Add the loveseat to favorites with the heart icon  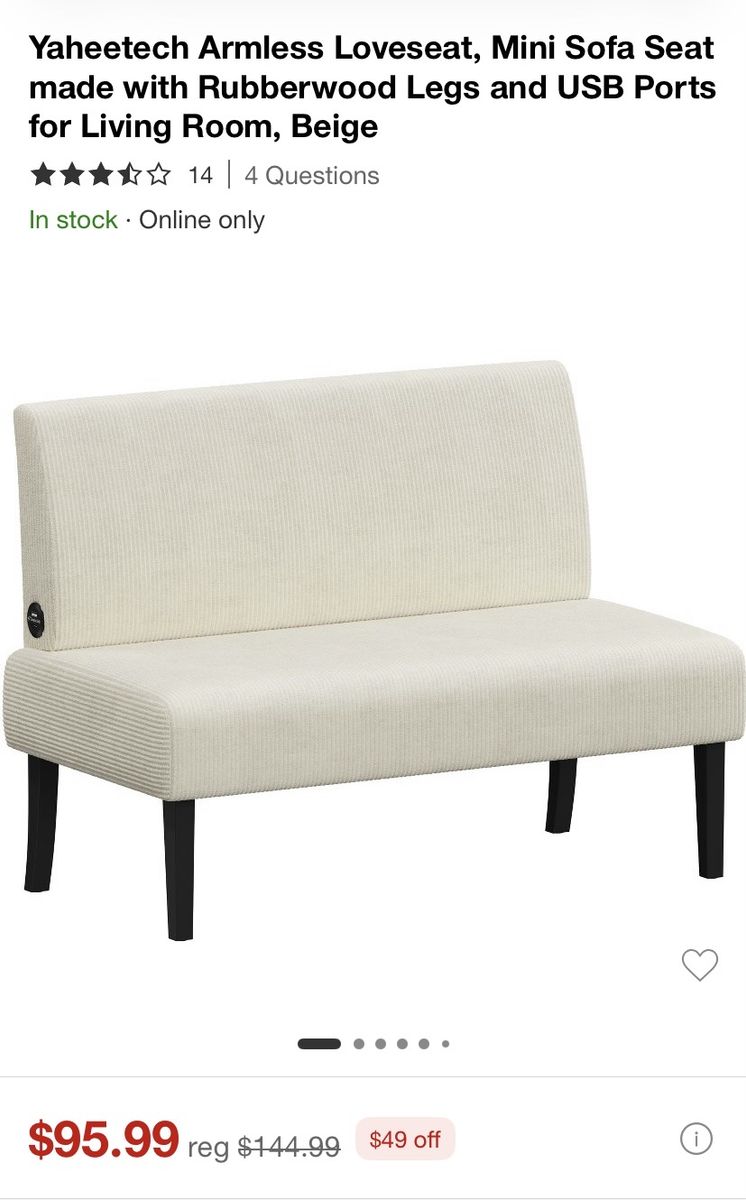pyautogui.click(x=700, y=965)
